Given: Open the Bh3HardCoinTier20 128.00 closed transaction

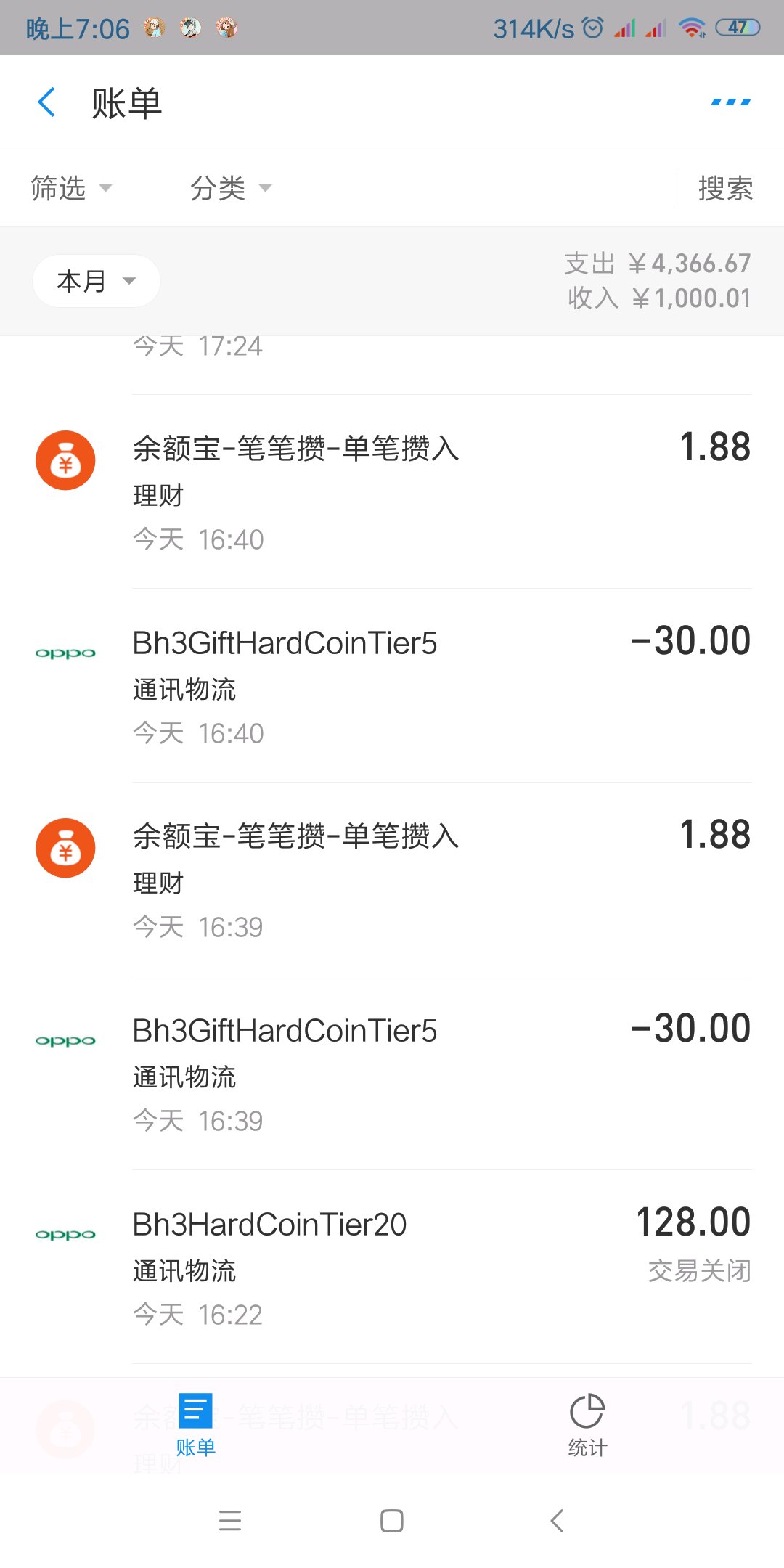Looking at the screenshot, I should coord(392,1267).
